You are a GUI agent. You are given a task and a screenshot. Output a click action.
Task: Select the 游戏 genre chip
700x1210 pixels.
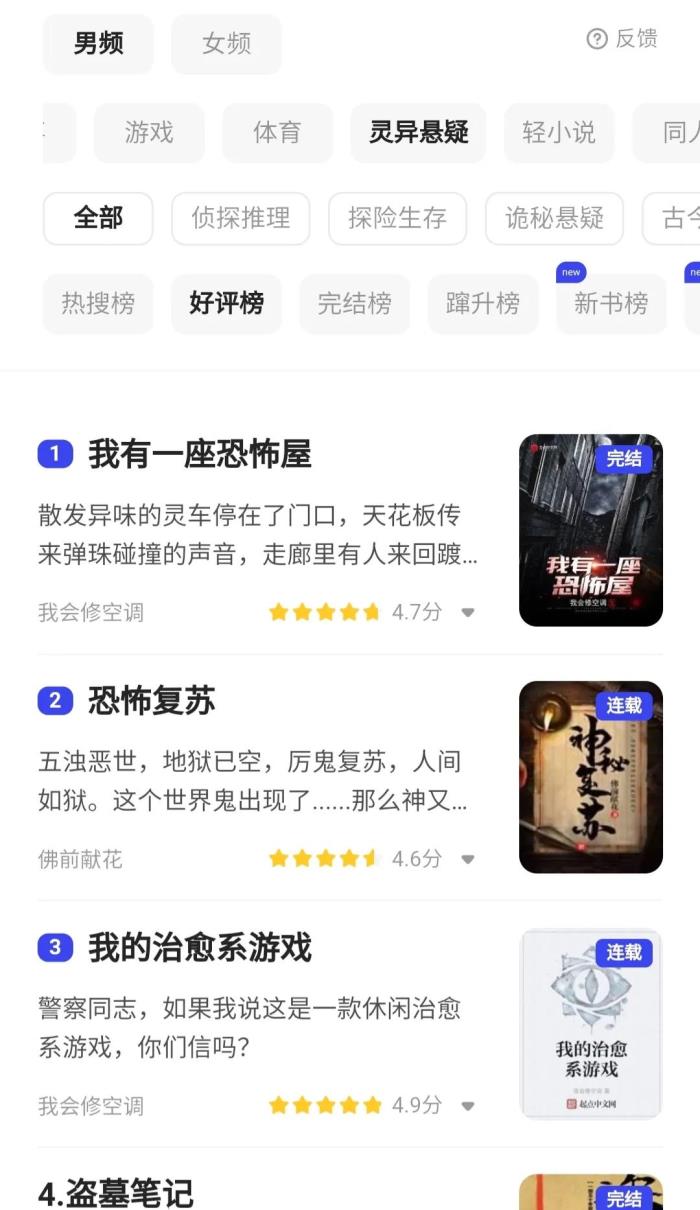149,132
